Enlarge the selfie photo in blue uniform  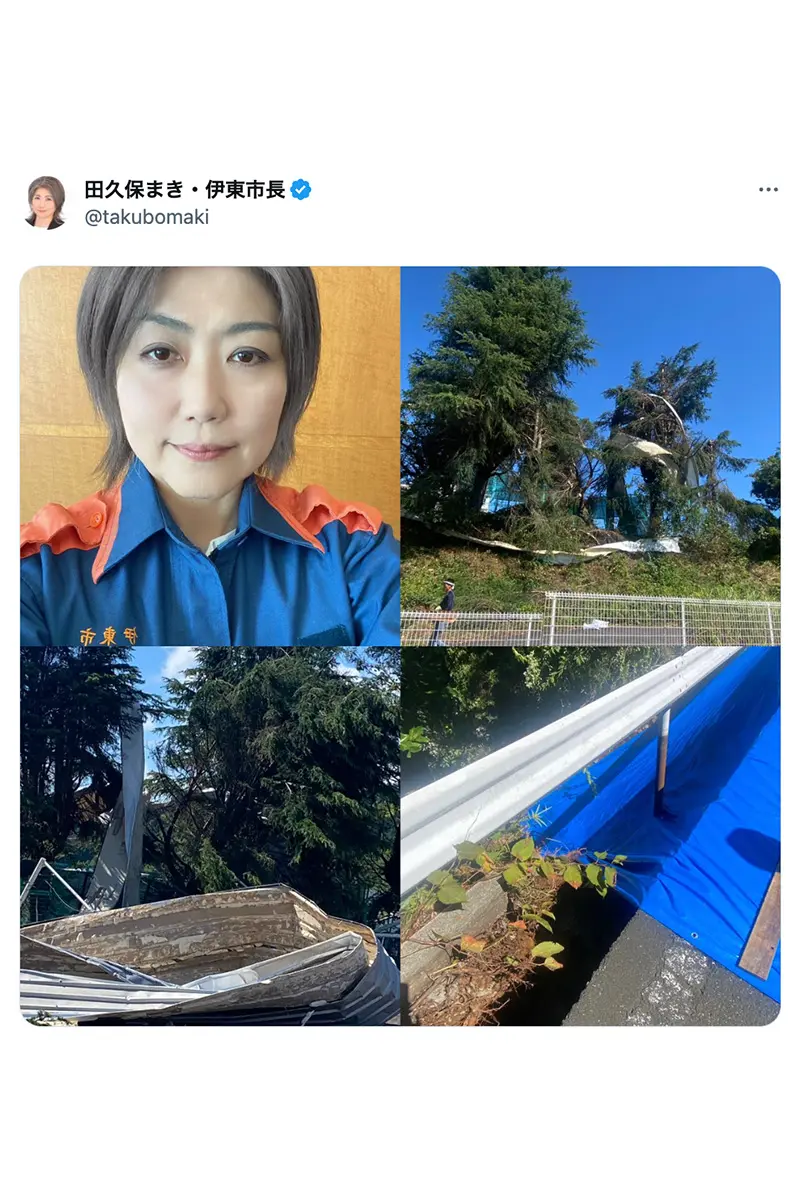point(210,455)
